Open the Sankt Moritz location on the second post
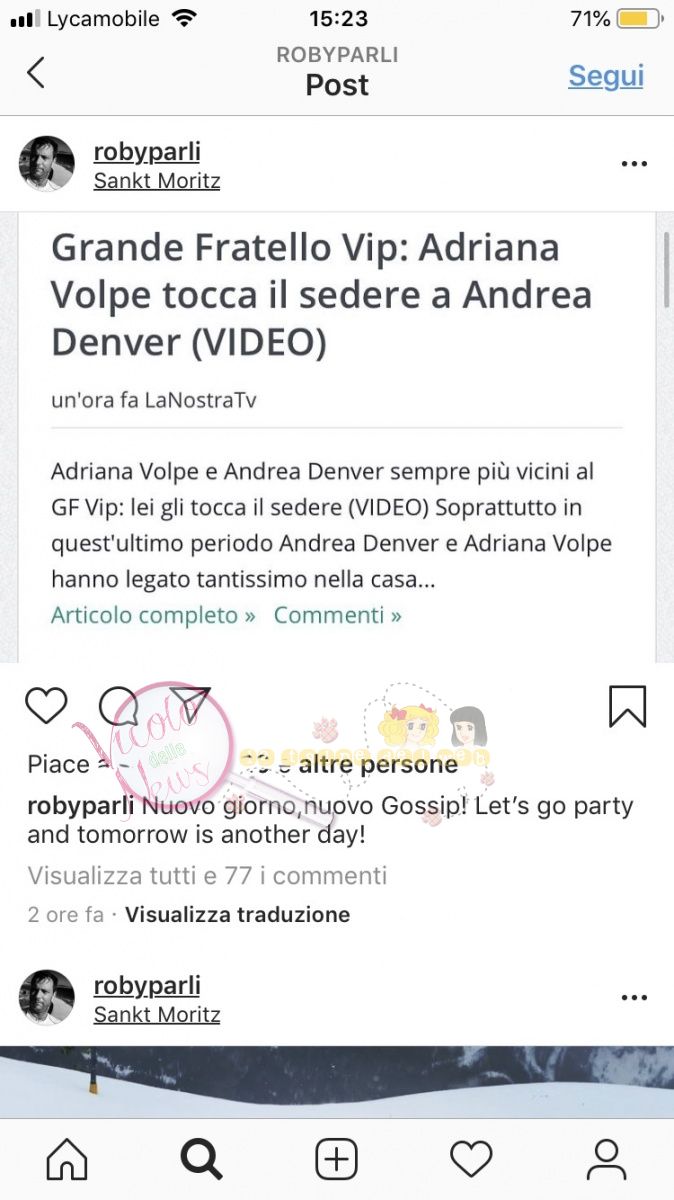 (x=157, y=1014)
